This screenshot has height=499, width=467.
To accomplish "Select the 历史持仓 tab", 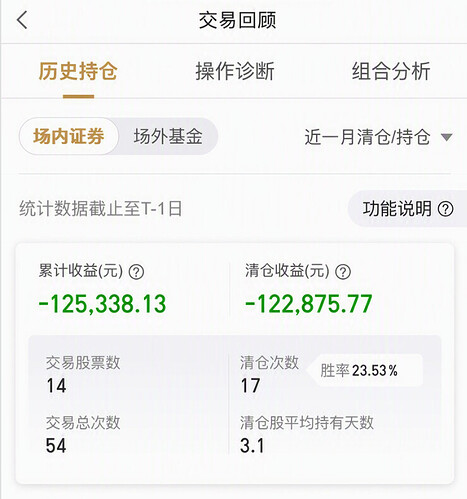I will [78, 71].
